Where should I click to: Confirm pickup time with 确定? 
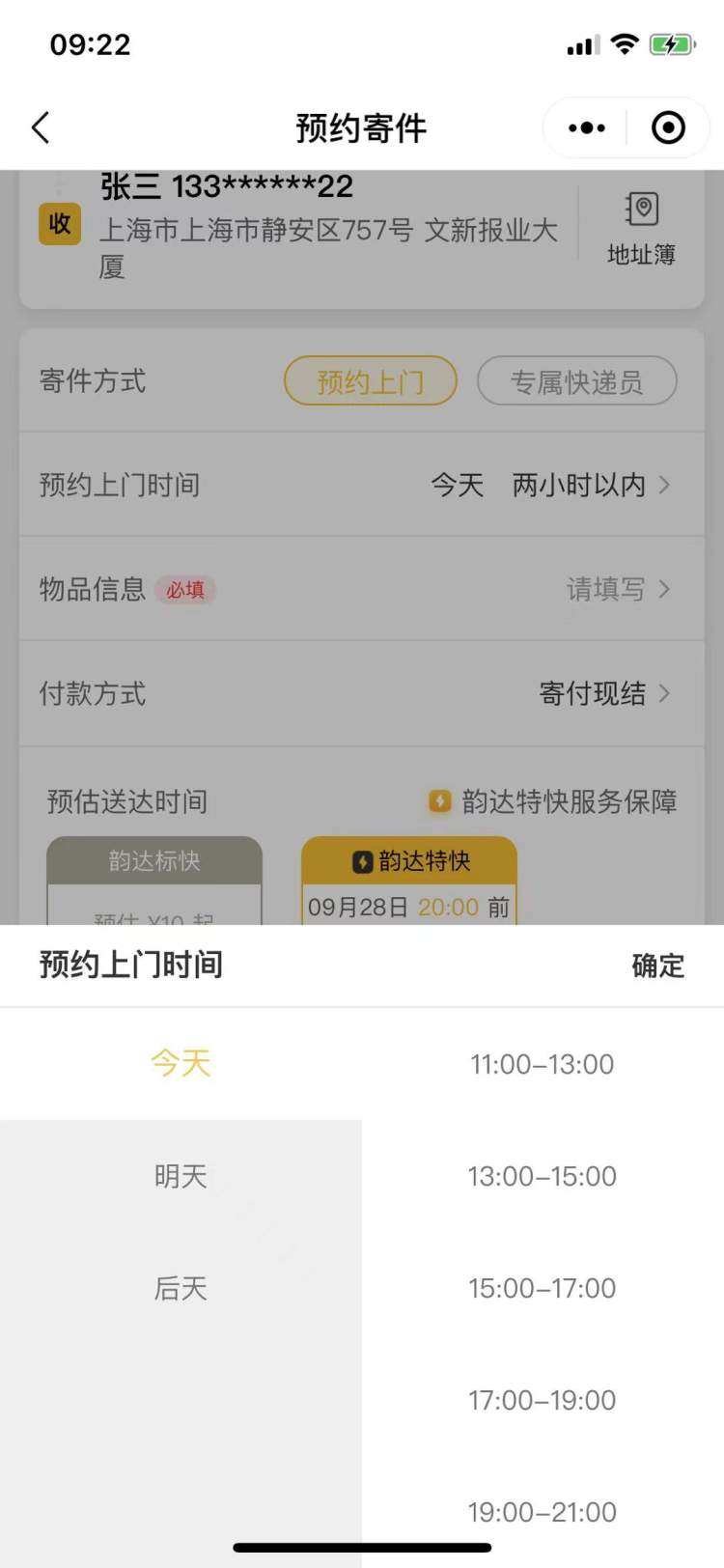pos(657,966)
